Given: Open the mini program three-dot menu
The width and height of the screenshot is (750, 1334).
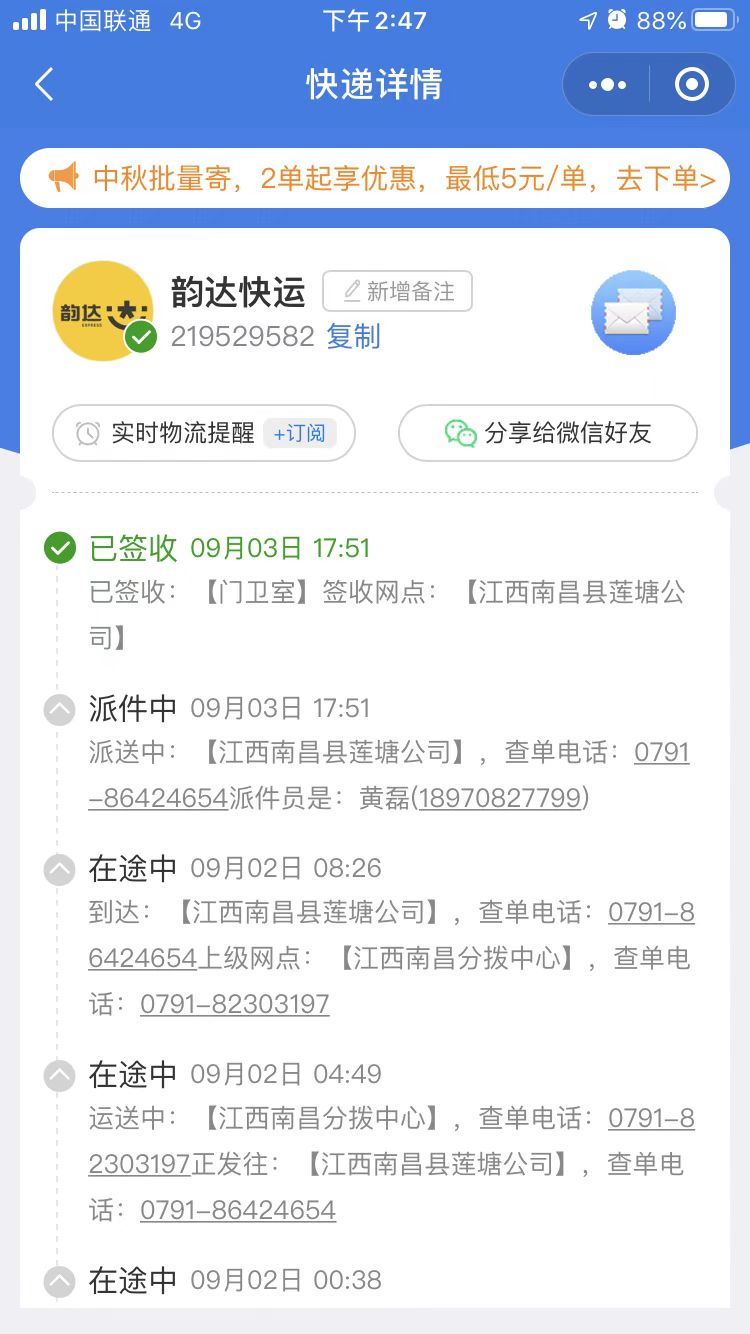Looking at the screenshot, I should [607, 85].
